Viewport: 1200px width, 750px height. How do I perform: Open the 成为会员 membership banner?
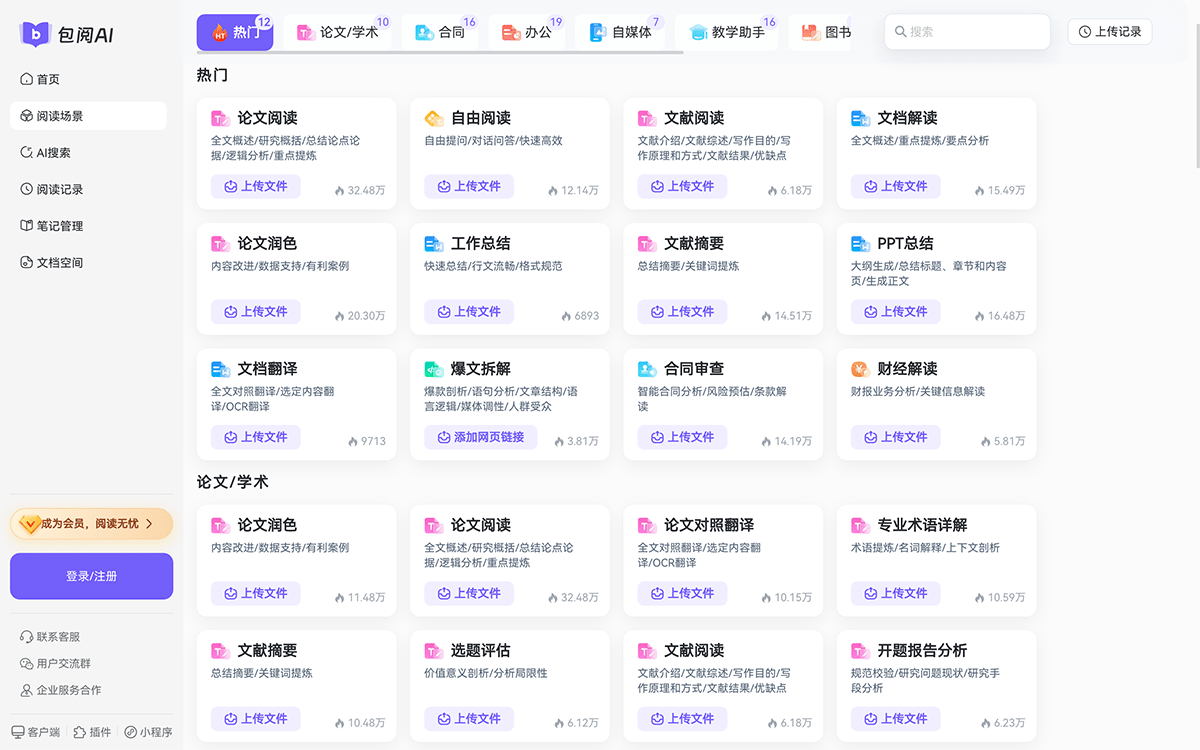pyautogui.click(x=91, y=523)
